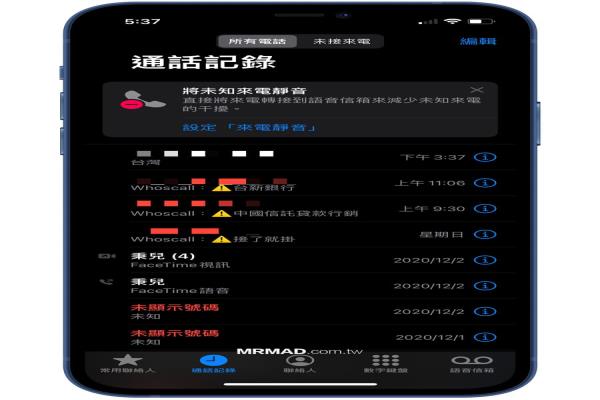Open info for the 秉兒 FaceTime語音 call
The width and height of the screenshot is (600, 400).
pos(486,286)
